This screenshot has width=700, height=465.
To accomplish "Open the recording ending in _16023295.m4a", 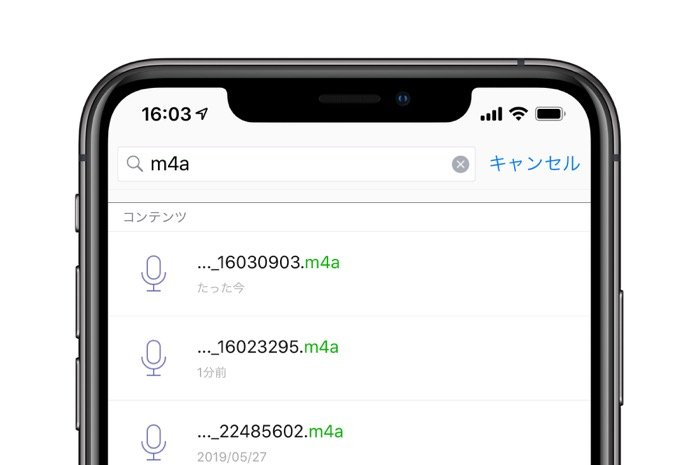I will [x=270, y=356].
